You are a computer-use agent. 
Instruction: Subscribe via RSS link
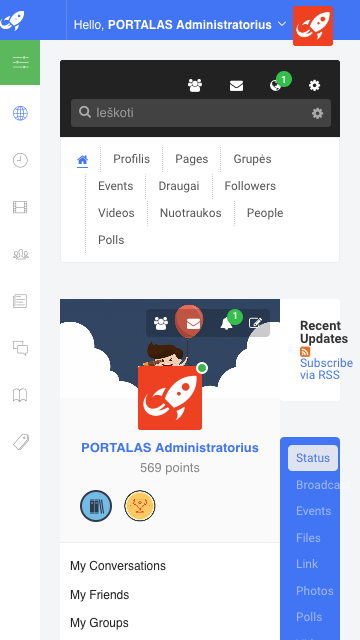click(326, 369)
